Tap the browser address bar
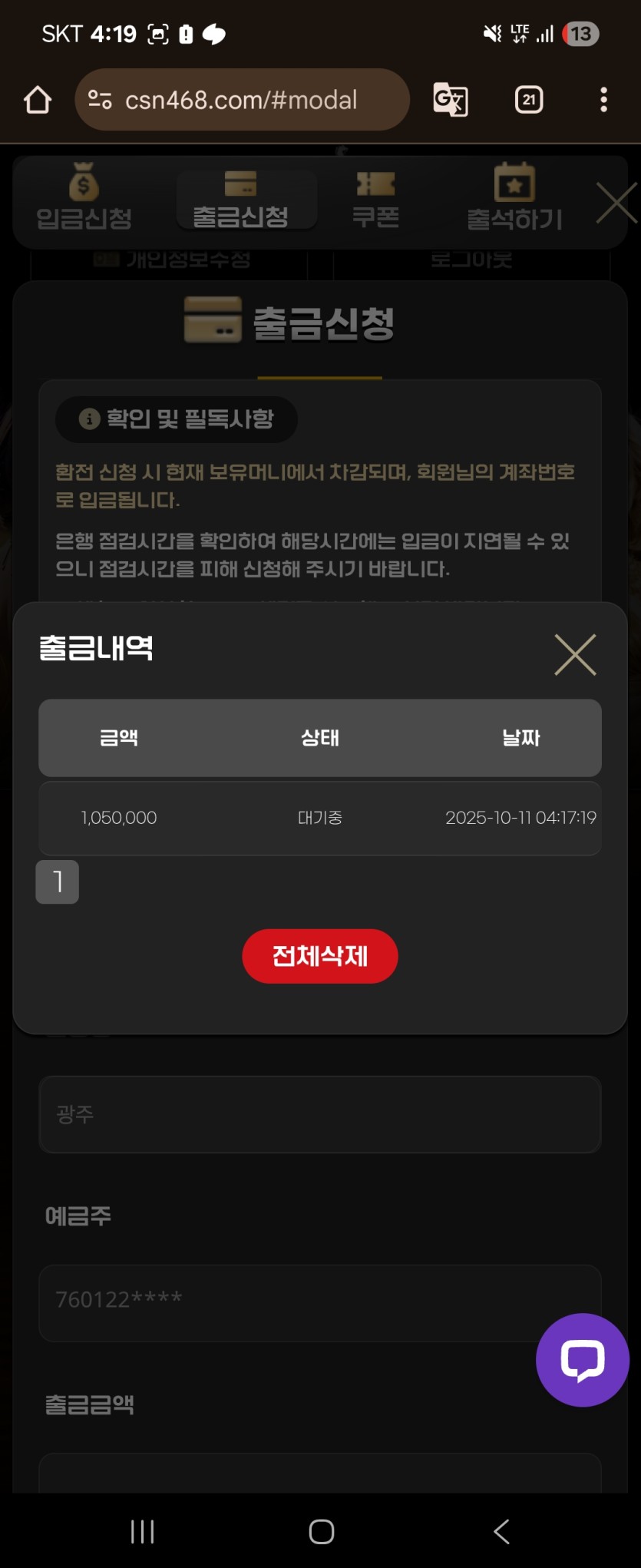This screenshot has width=641, height=1568. click(242, 100)
